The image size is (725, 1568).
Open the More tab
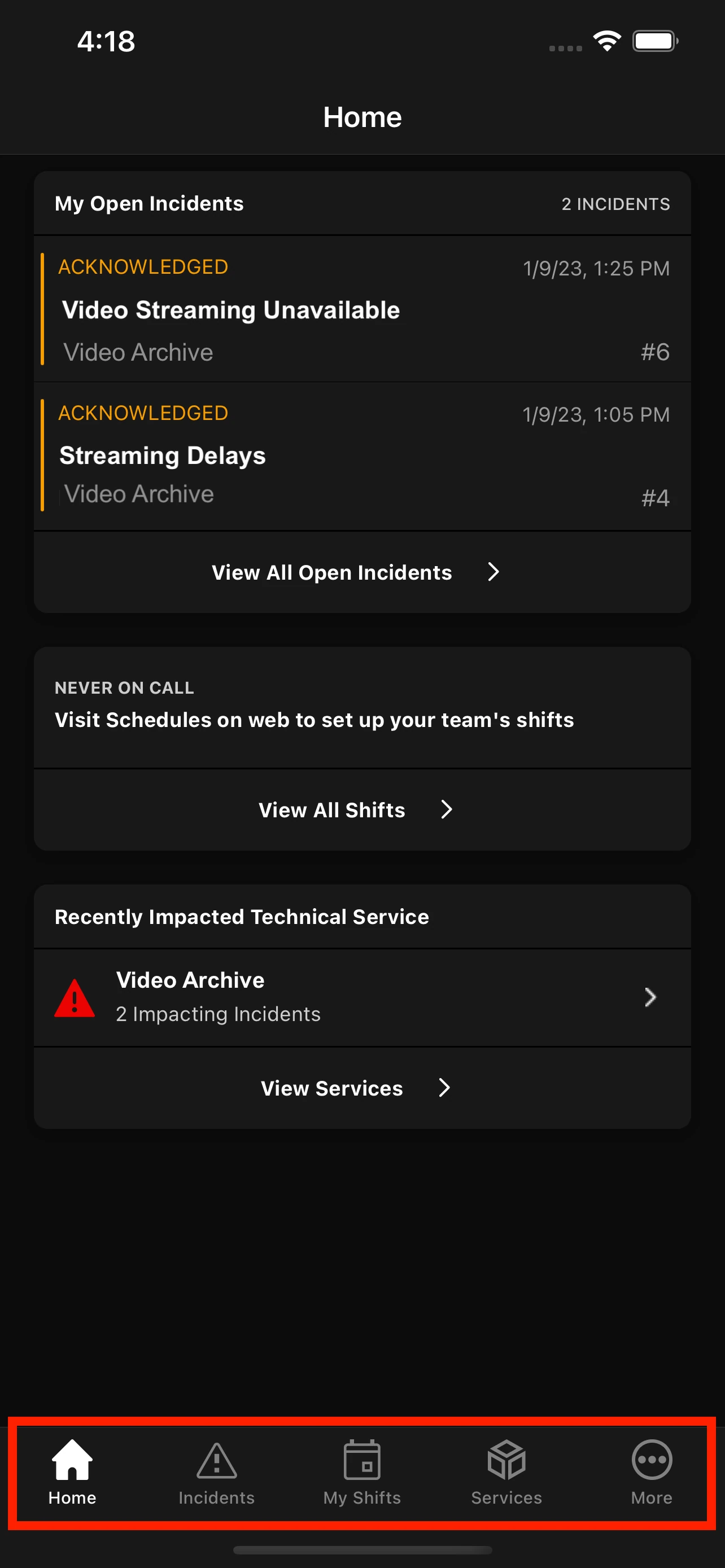click(652, 1470)
